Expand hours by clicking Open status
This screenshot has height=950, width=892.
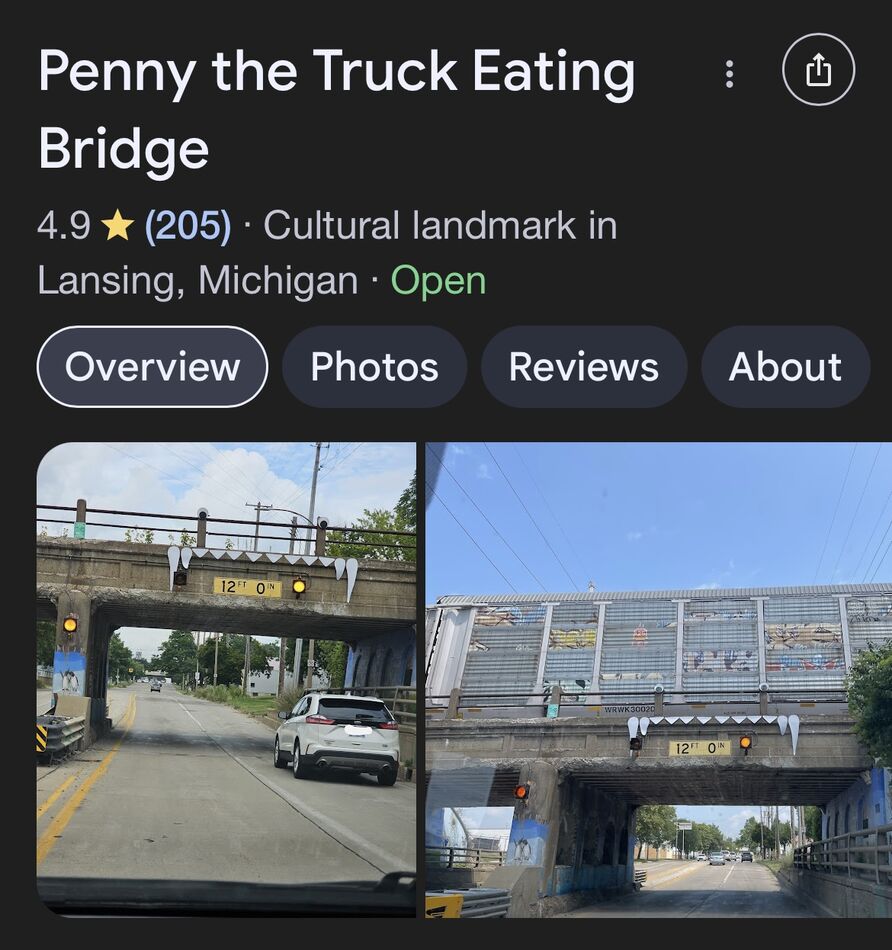click(x=438, y=281)
